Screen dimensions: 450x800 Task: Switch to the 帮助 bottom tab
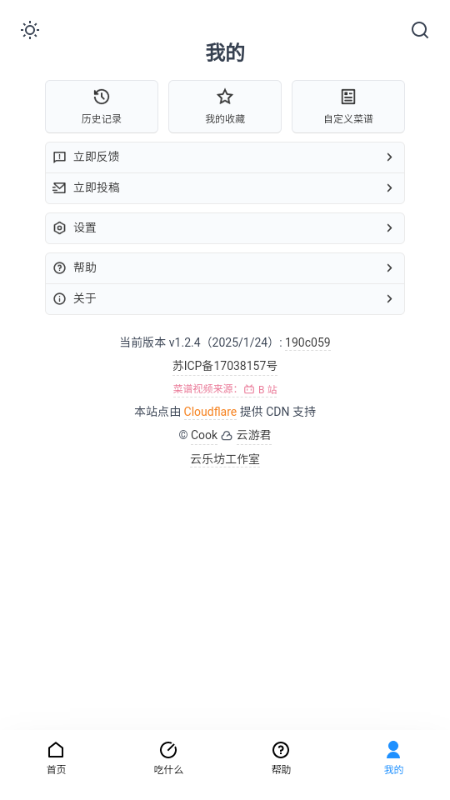coord(281,758)
